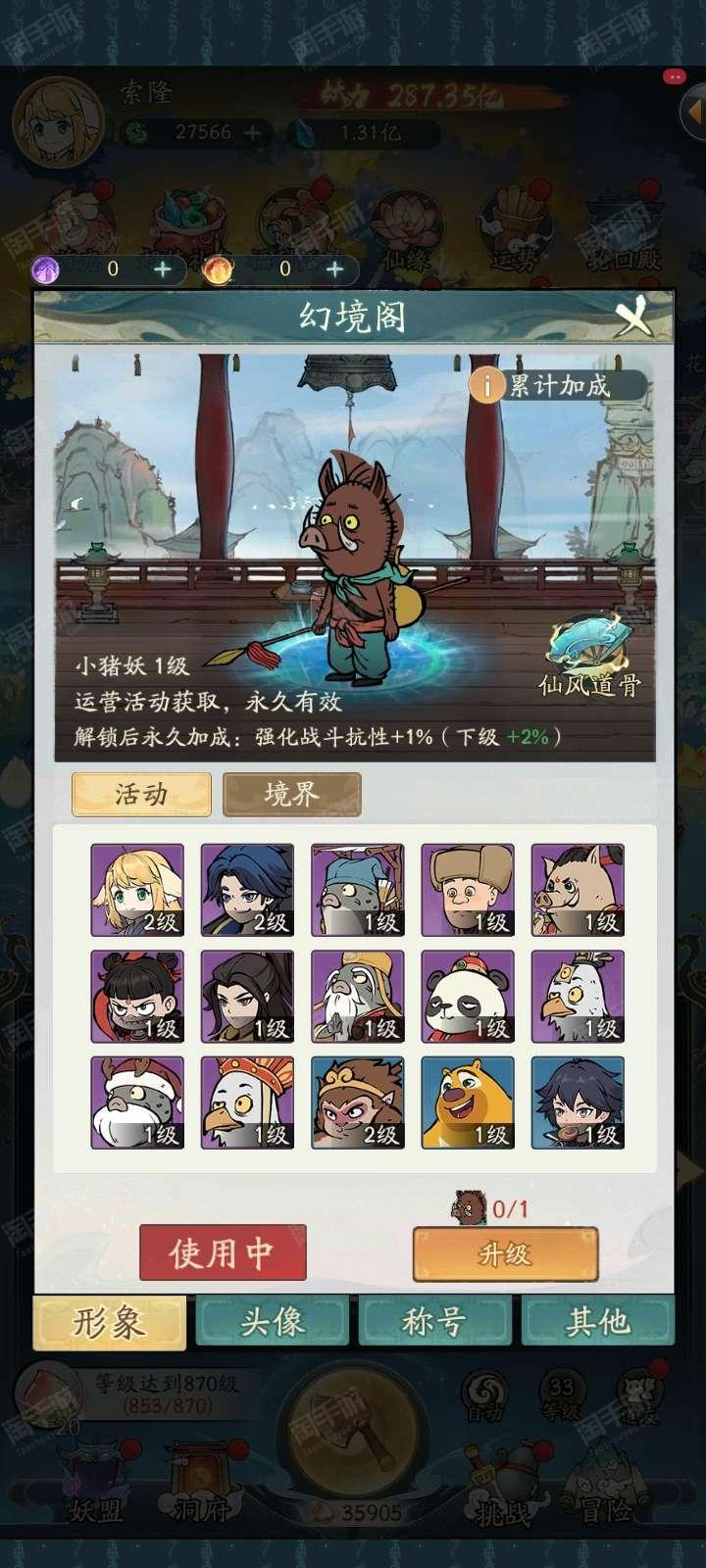Switch to the 头像 tab
The height and width of the screenshot is (1568, 706).
[x=273, y=1322]
